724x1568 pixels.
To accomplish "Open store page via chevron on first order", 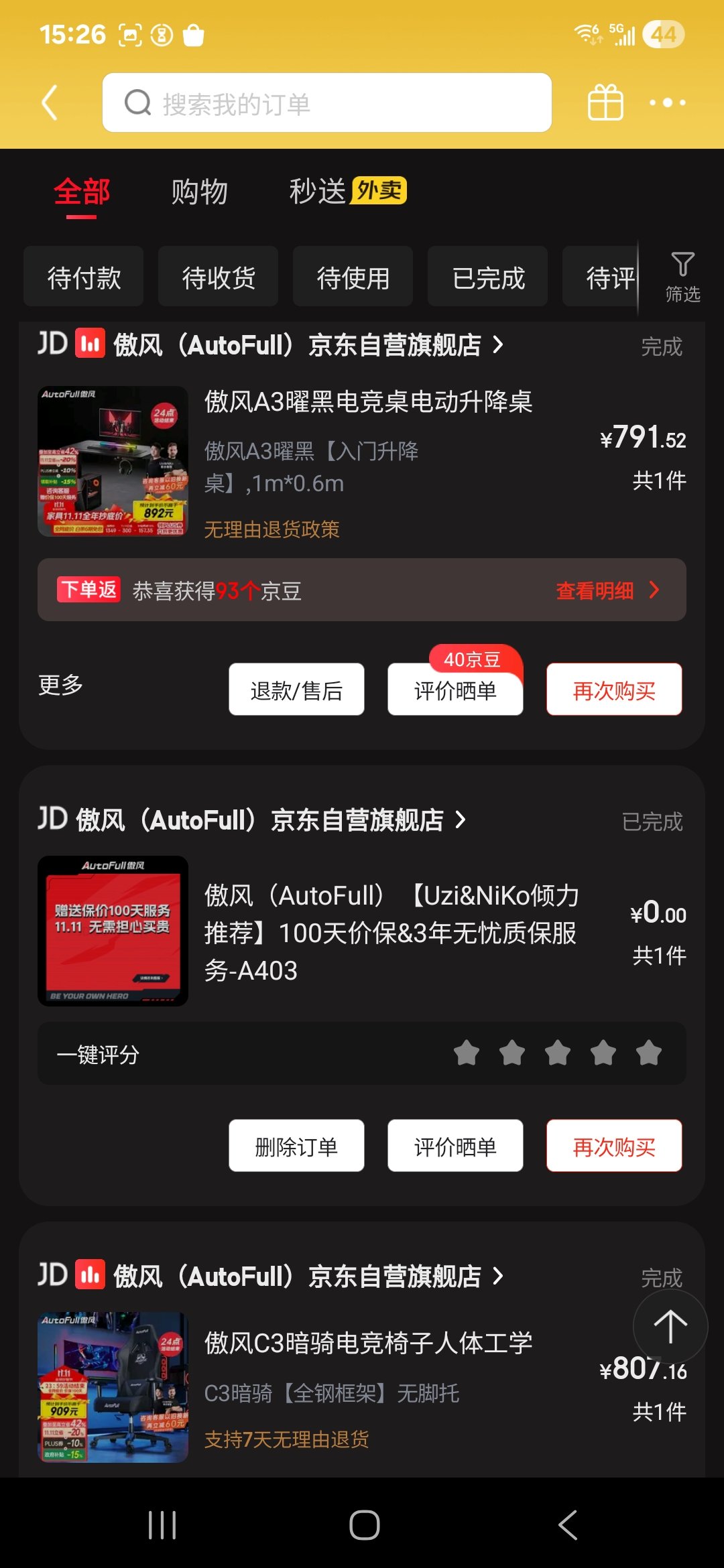I will click(x=499, y=344).
